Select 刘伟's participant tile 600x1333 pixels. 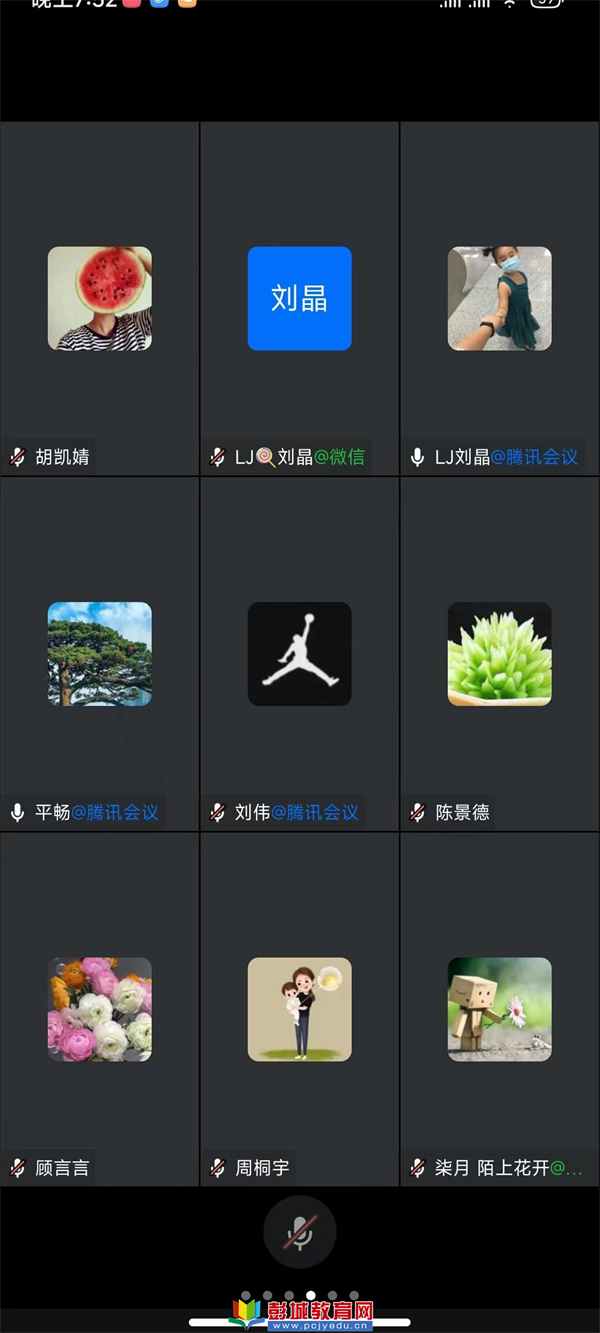coord(300,654)
